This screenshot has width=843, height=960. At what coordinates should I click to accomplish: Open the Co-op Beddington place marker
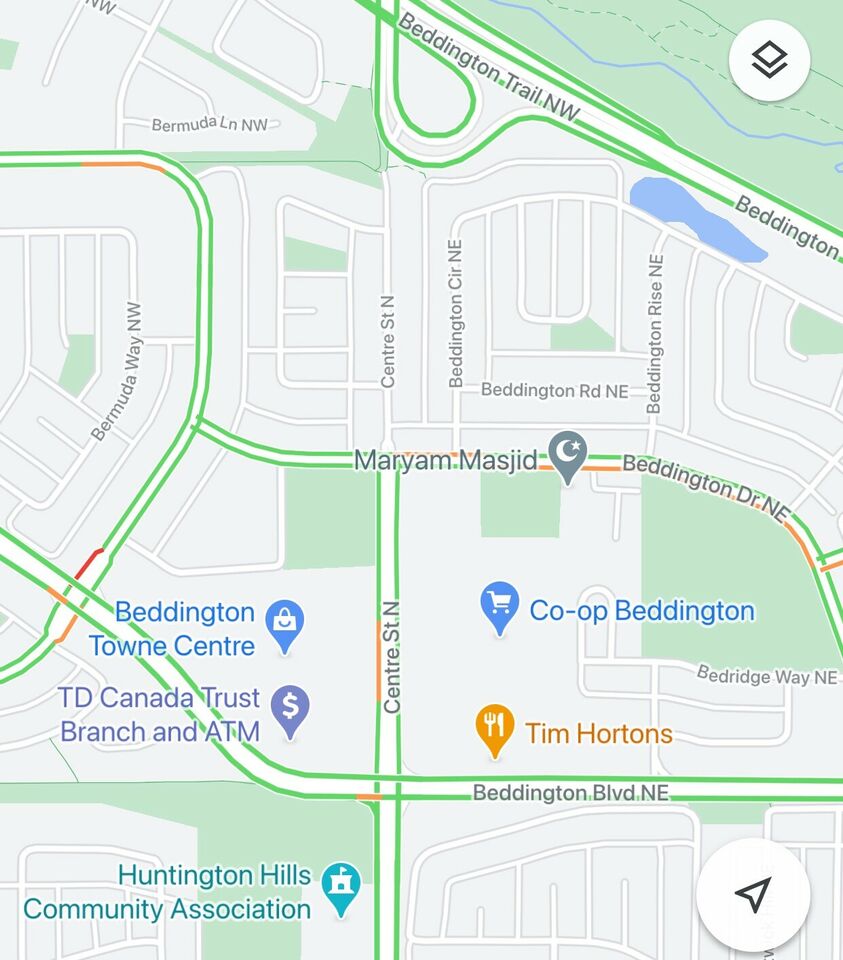click(x=499, y=606)
